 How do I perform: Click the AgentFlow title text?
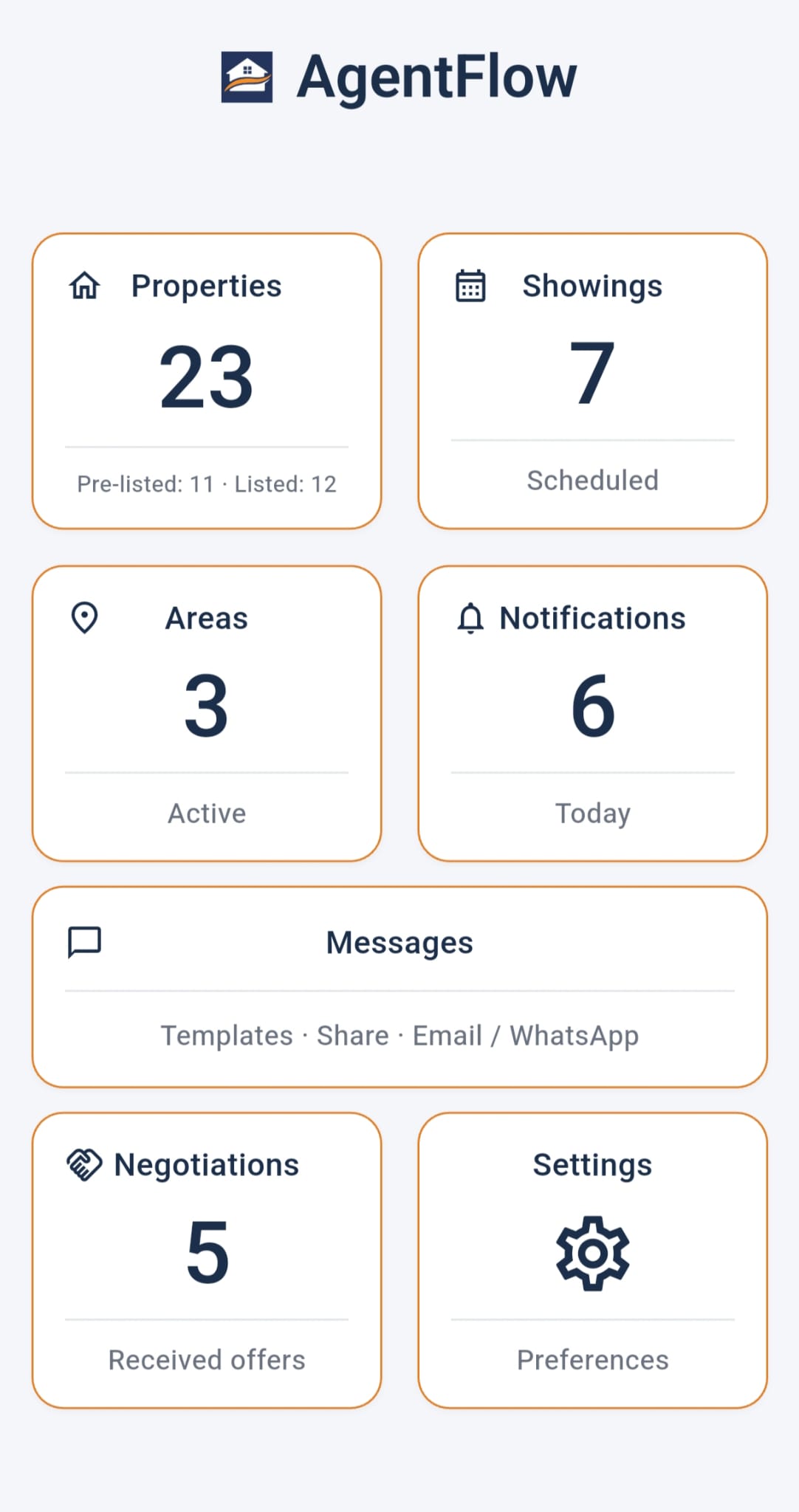437,76
